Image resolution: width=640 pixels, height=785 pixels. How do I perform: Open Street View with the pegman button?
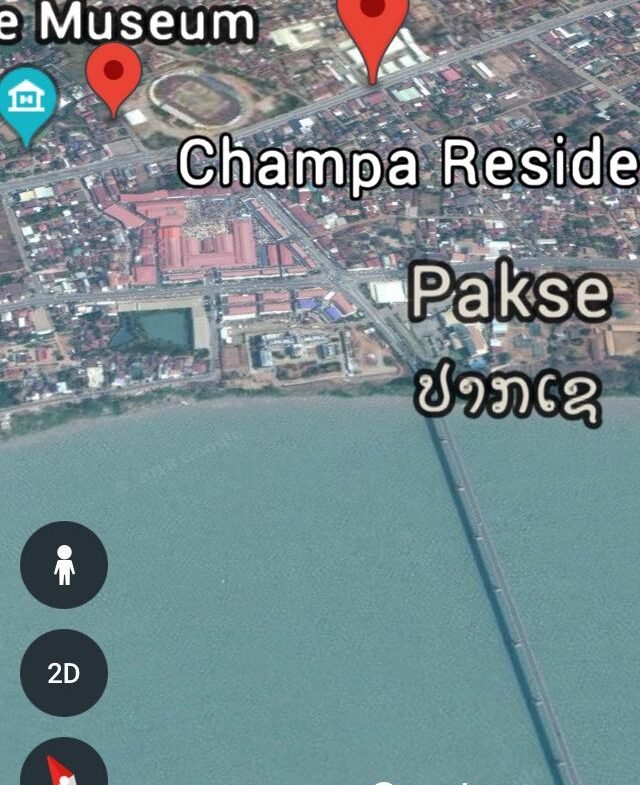point(64,565)
